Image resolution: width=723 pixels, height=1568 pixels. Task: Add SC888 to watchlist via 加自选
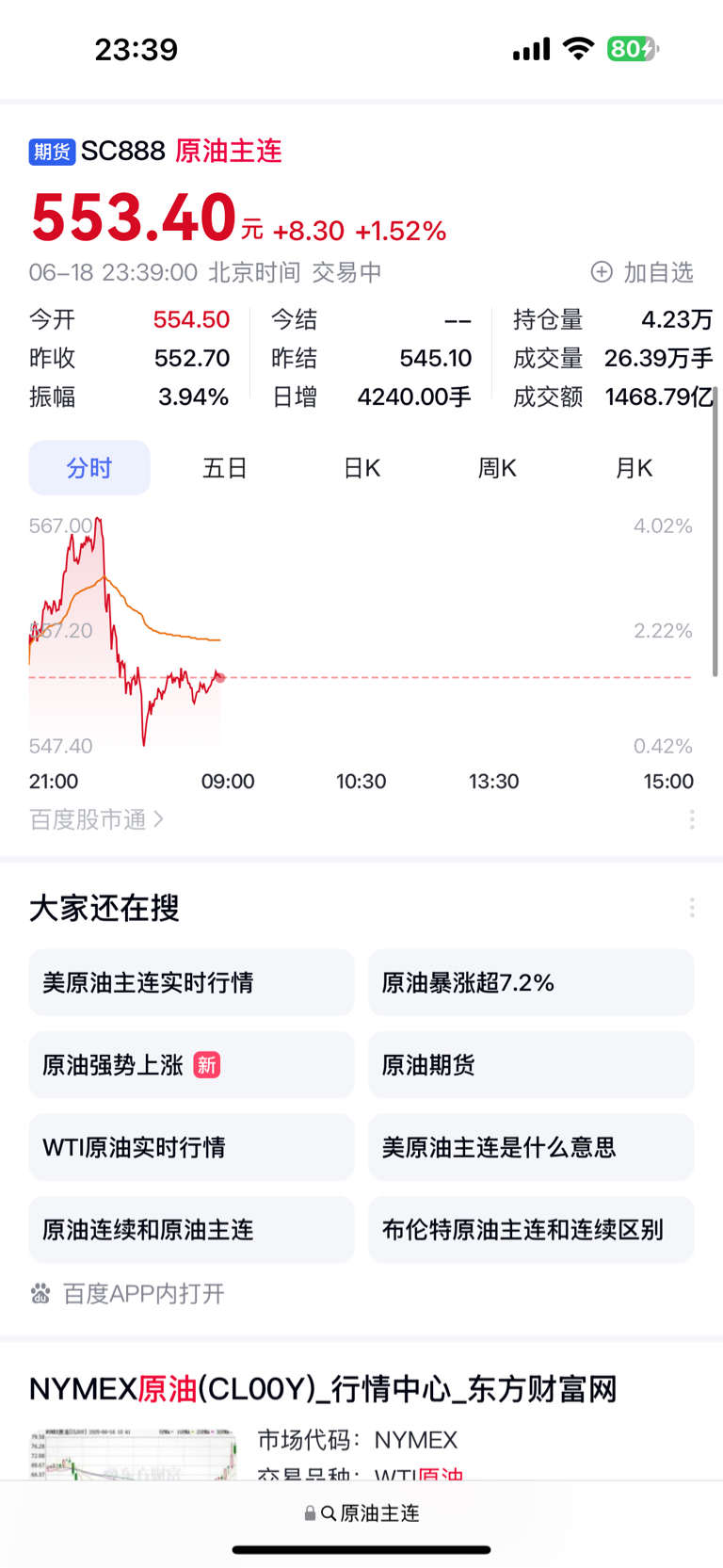pos(642,273)
